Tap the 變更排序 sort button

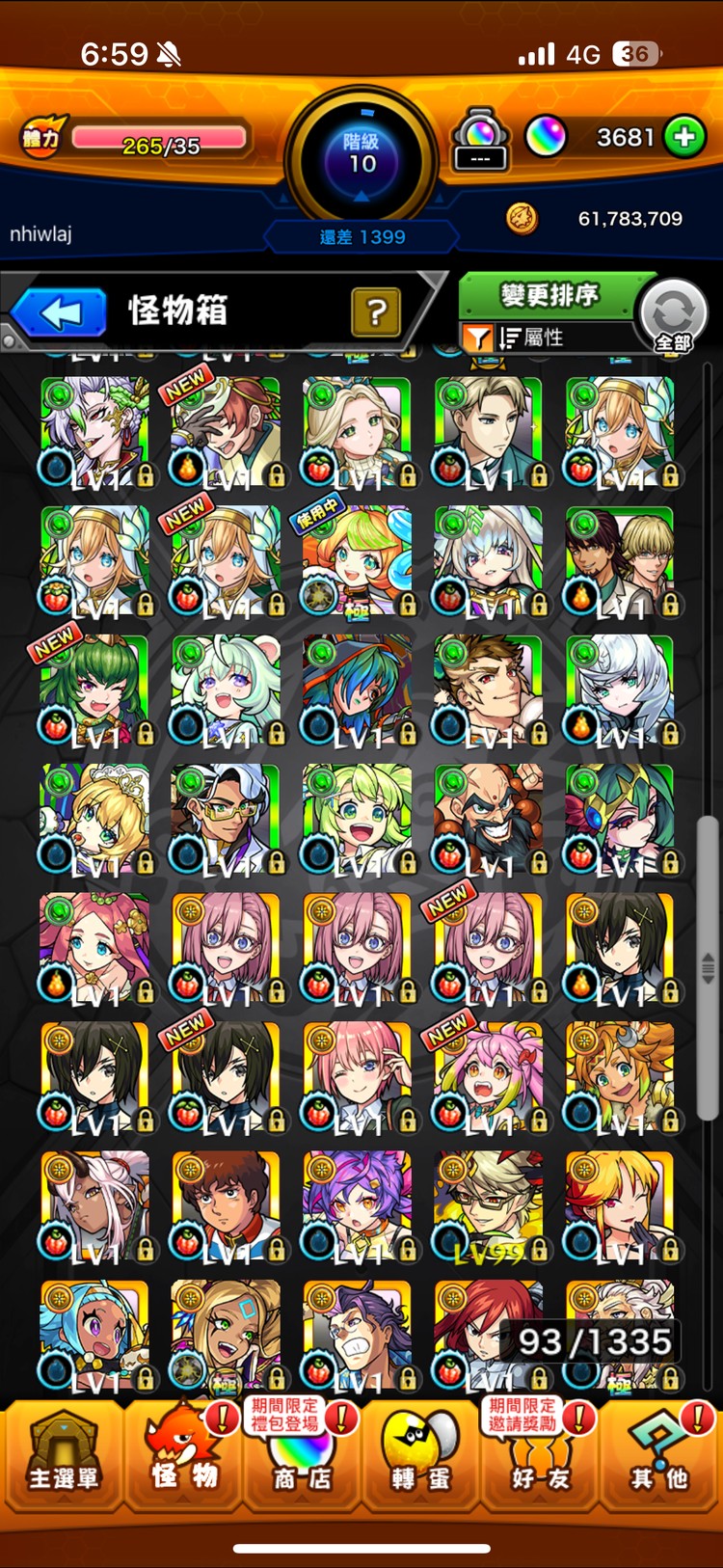pyautogui.click(x=549, y=295)
